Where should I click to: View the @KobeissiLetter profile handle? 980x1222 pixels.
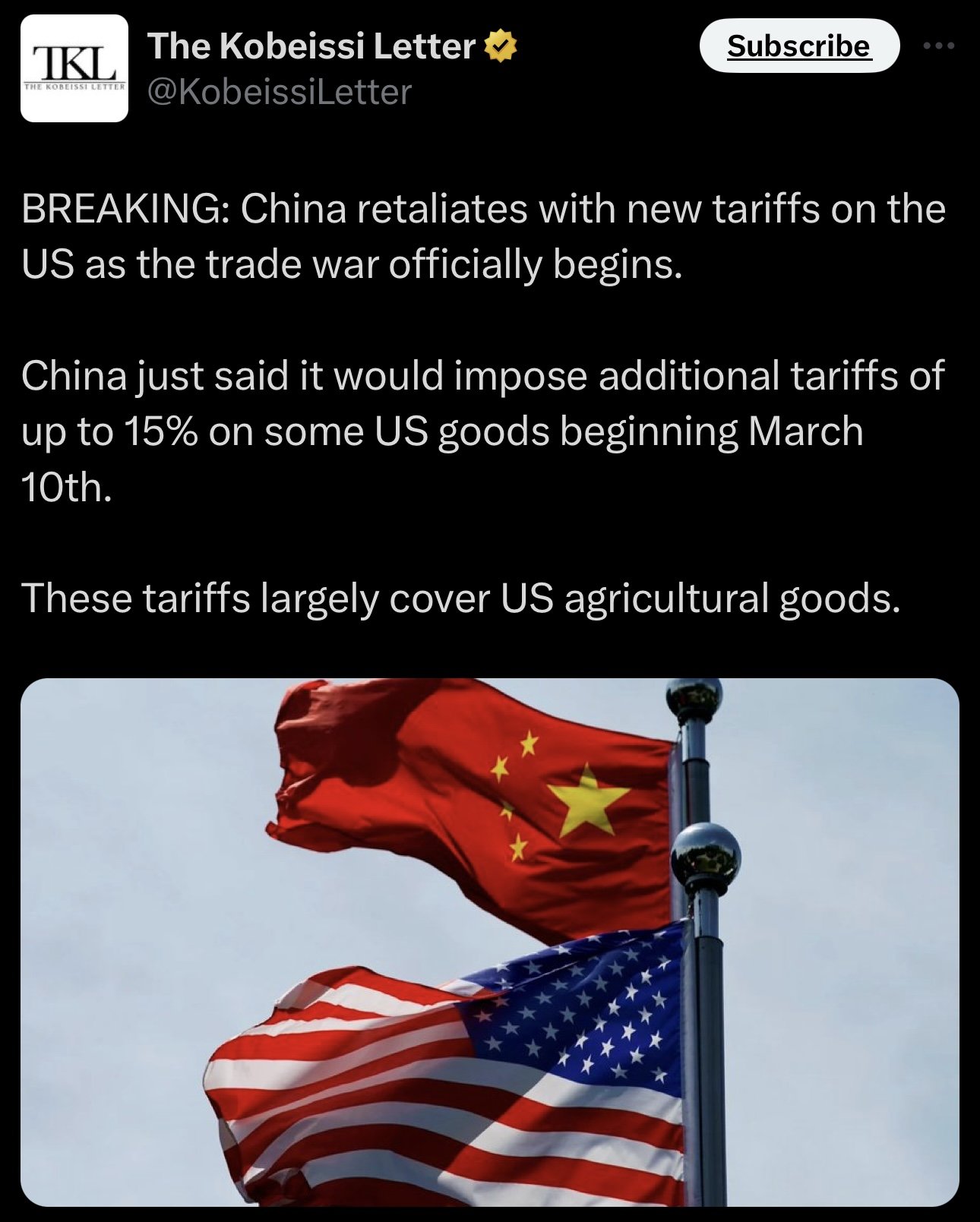[x=279, y=93]
